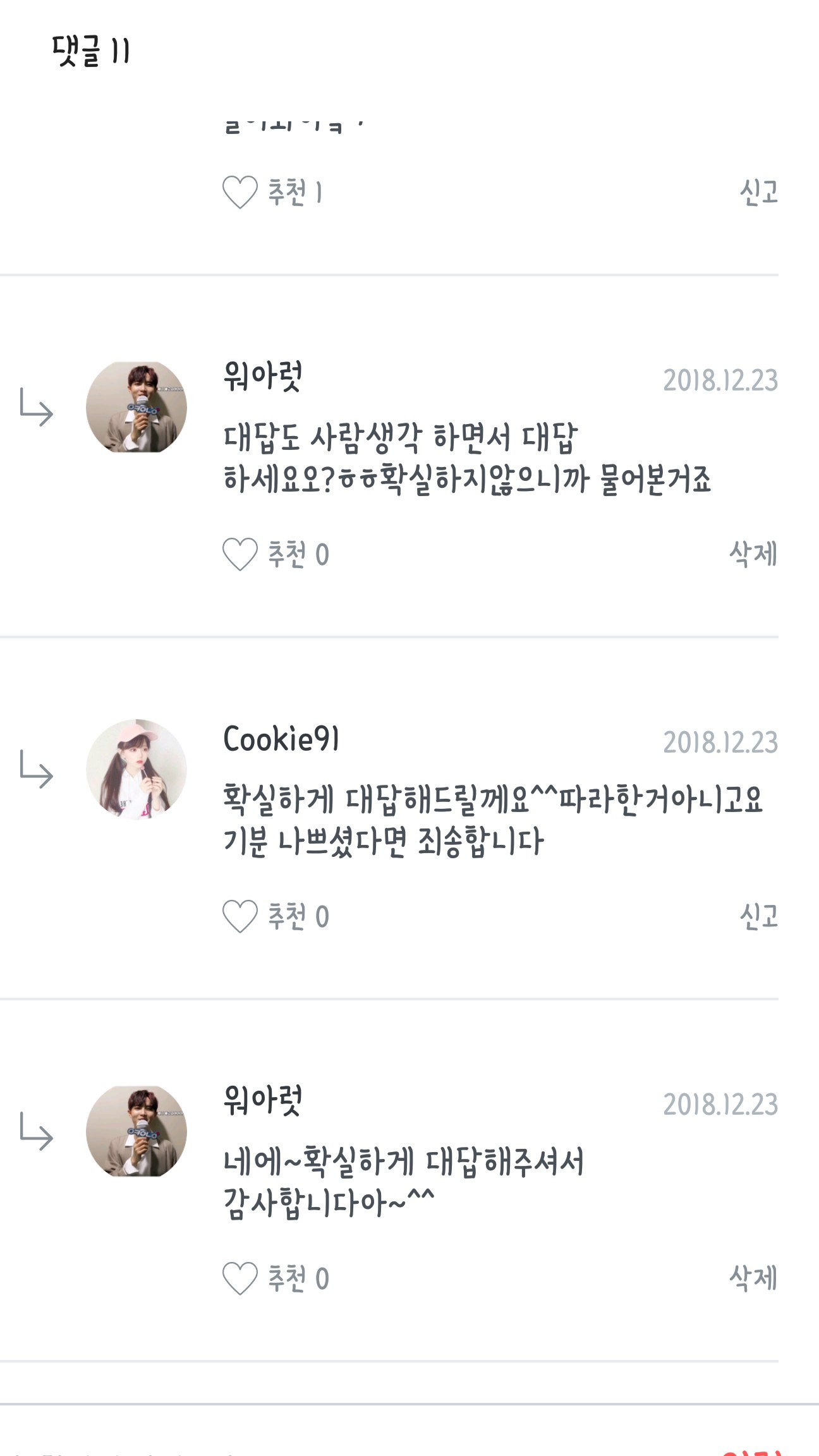The height and width of the screenshot is (1456, 819).
Task: Like Cookie91's reply comment
Action: tap(240, 916)
